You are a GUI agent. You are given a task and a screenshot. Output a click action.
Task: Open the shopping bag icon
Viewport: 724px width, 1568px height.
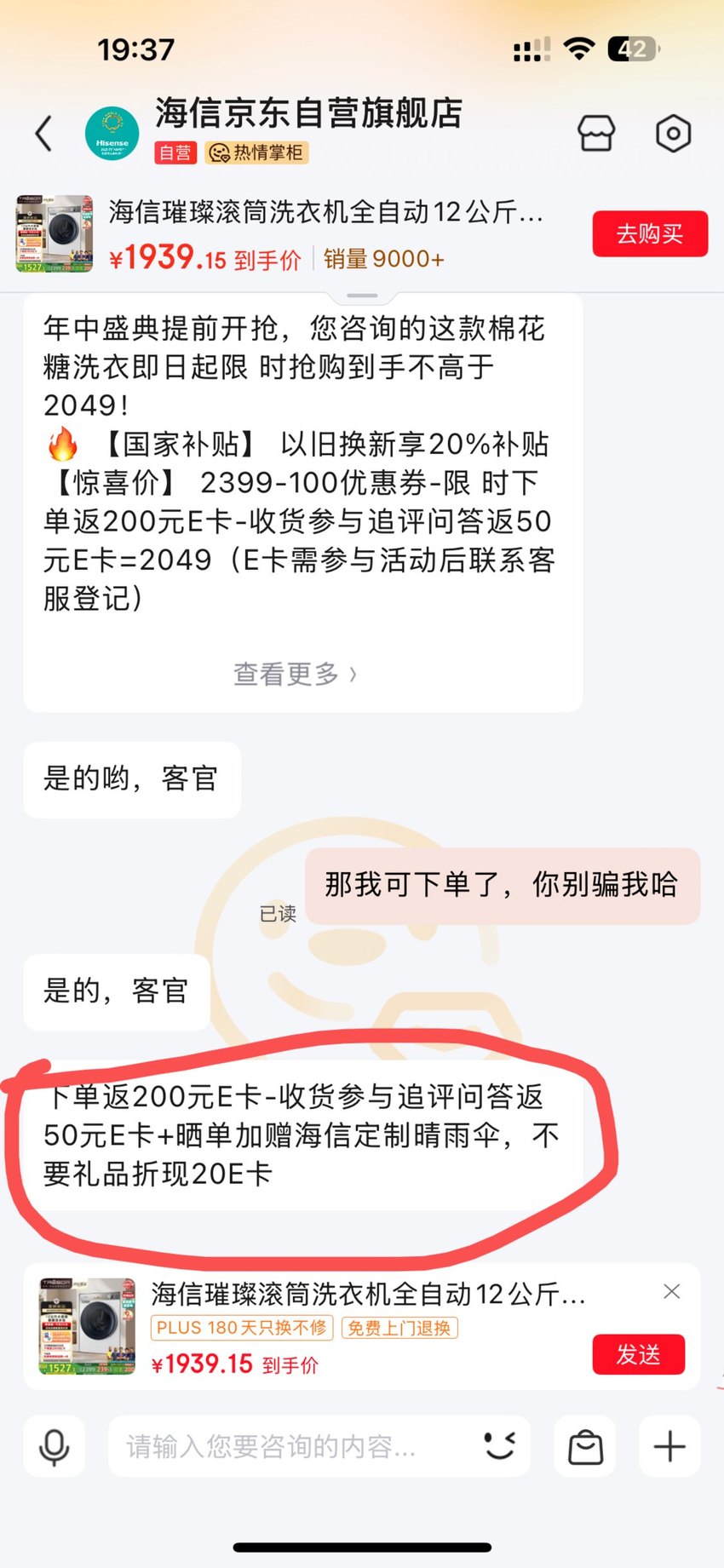[585, 1446]
